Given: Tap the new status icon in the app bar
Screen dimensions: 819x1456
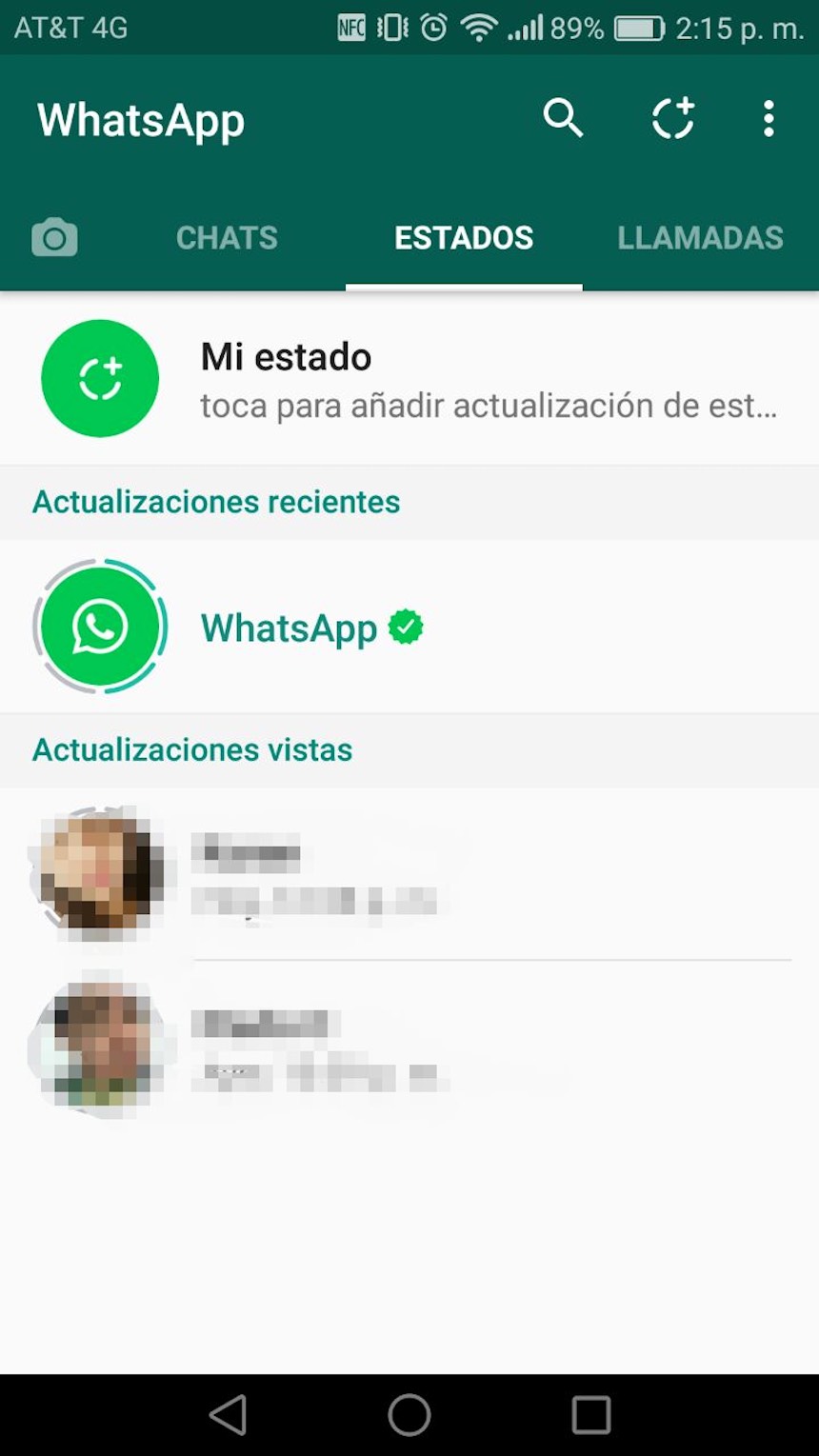Looking at the screenshot, I should click(672, 119).
